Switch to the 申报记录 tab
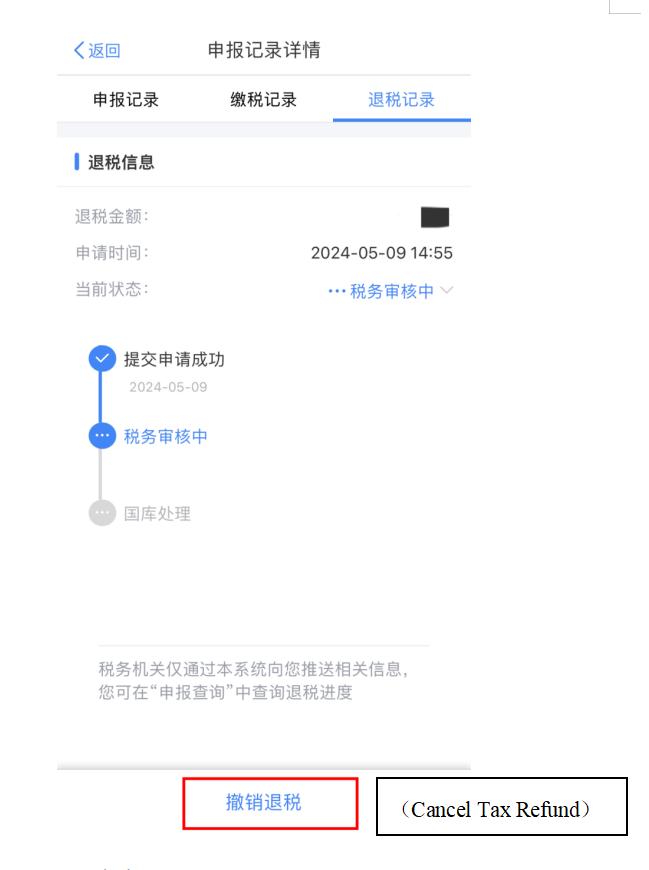Image resolution: width=649 pixels, height=870 pixels. click(x=126, y=100)
